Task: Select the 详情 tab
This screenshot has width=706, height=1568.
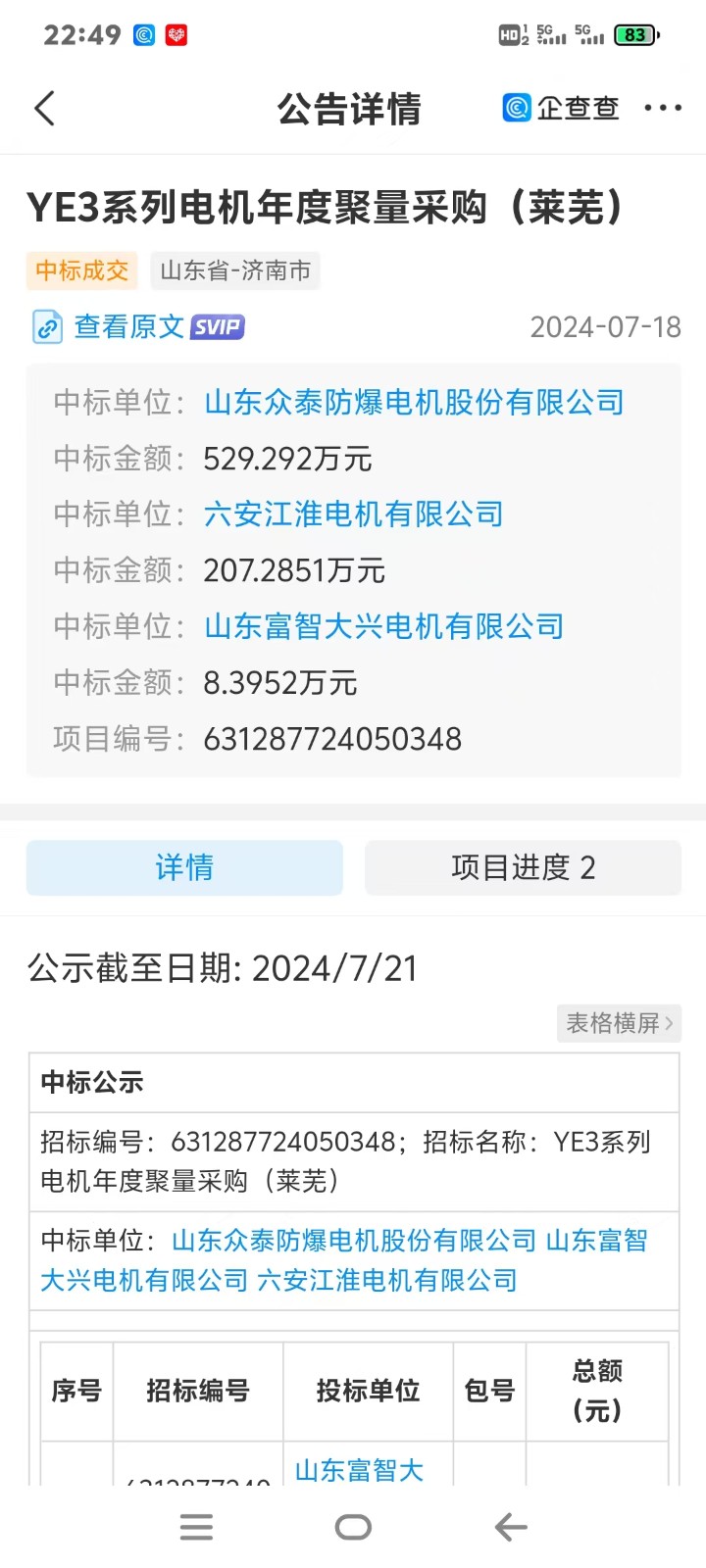Action: point(184,867)
